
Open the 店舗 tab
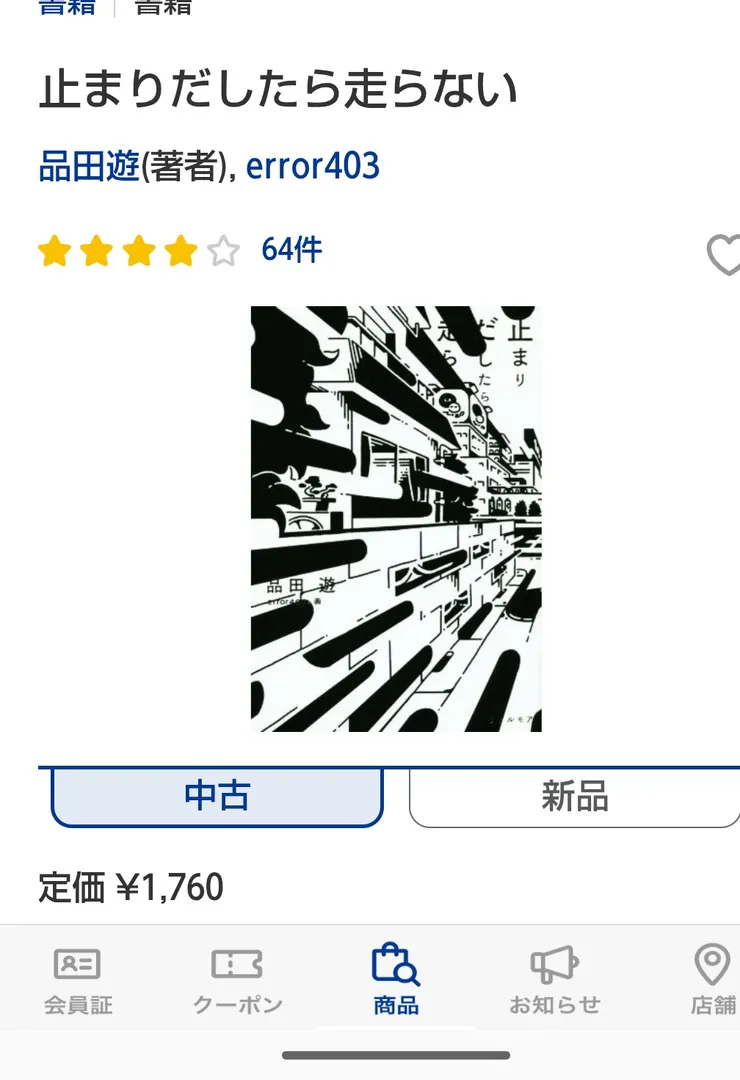pyautogui.click(x=712, y=981)
